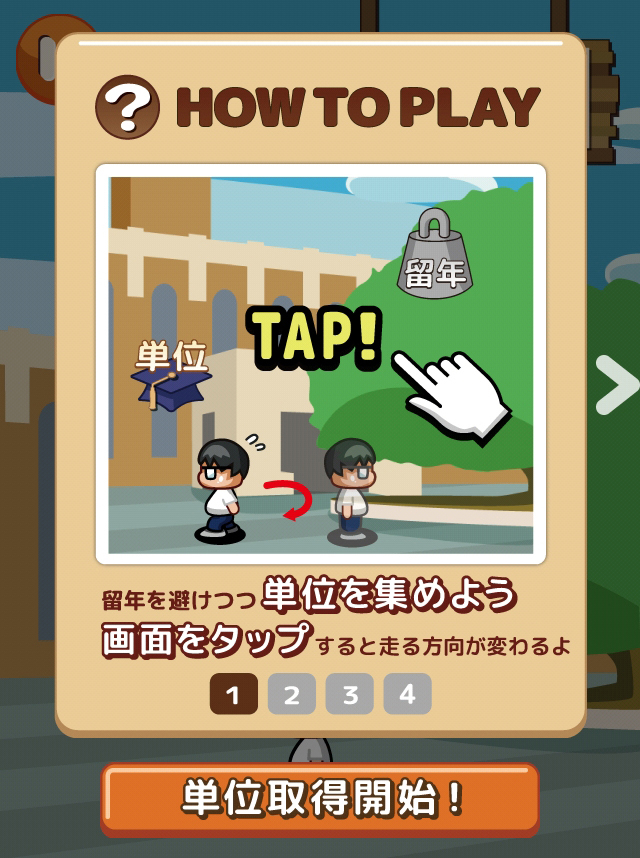Image resolution: width=640 pixels, height=858 pixels.
Task: Select tutorial page 1 indicator
Action: tap(233, 694)
